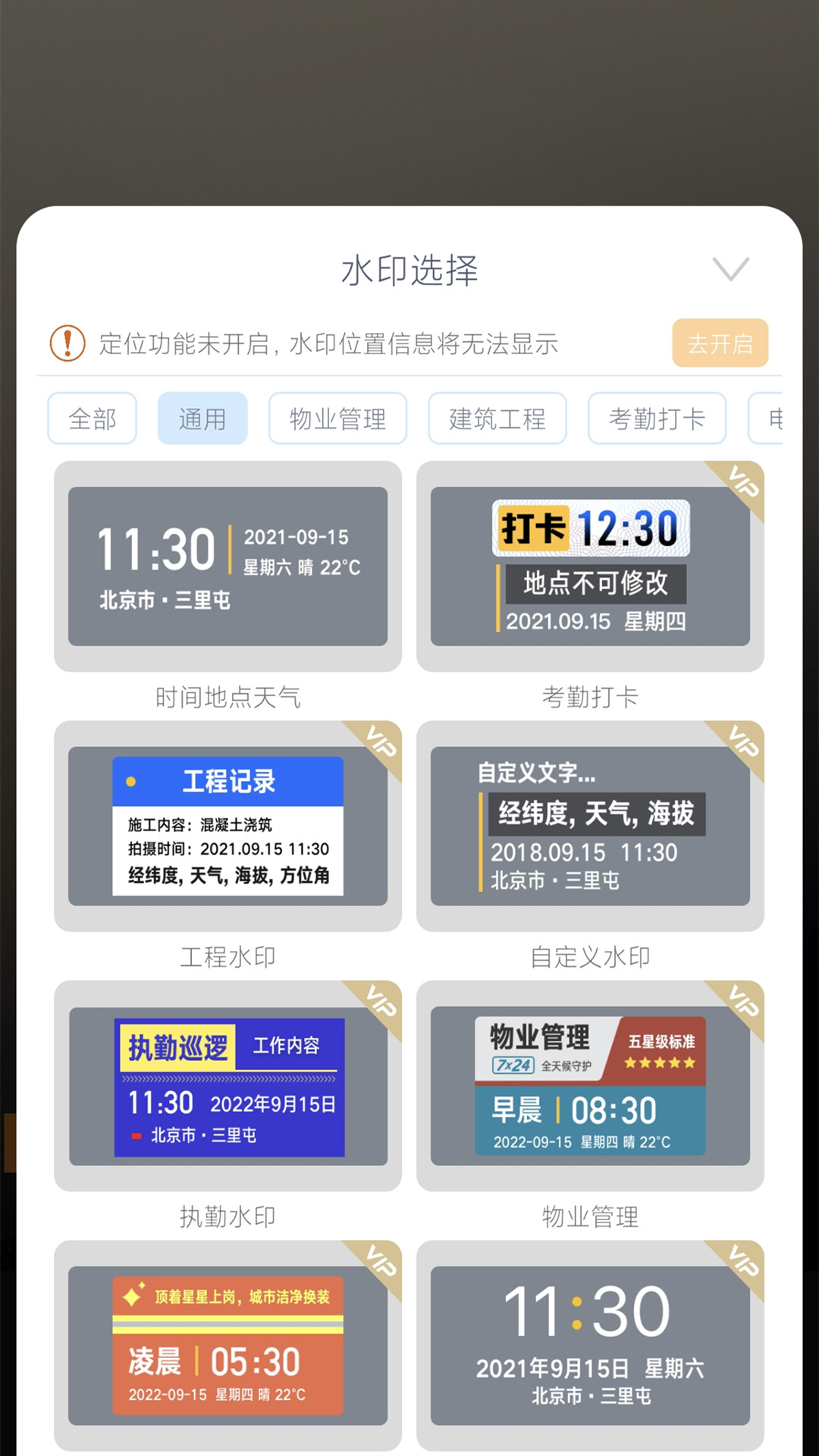This screenshot has height=1456, width=819.
Task: Click the orange warning exclamation icon
Action: coord(67,345)
